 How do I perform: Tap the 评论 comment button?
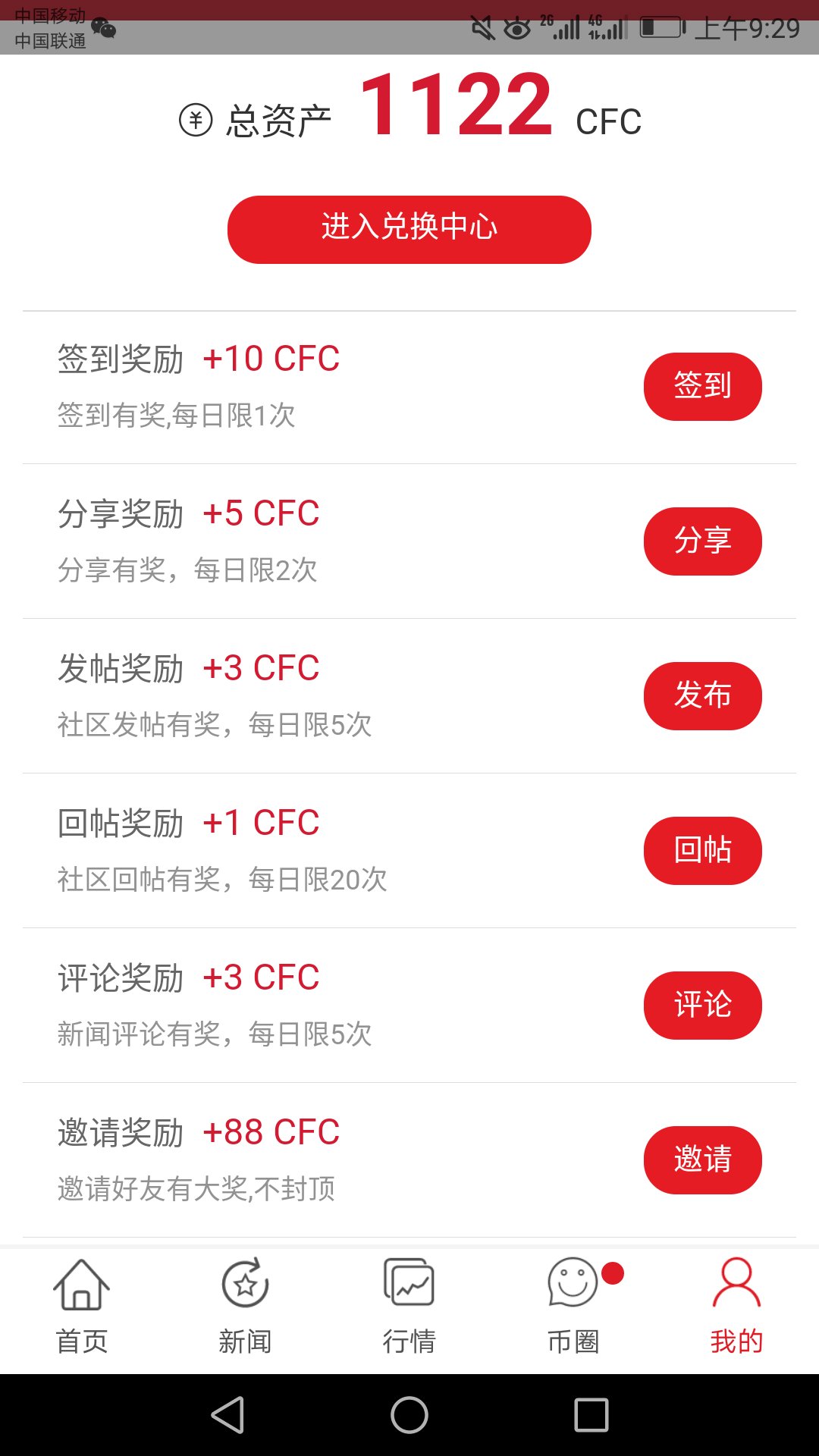[702, 1005]
